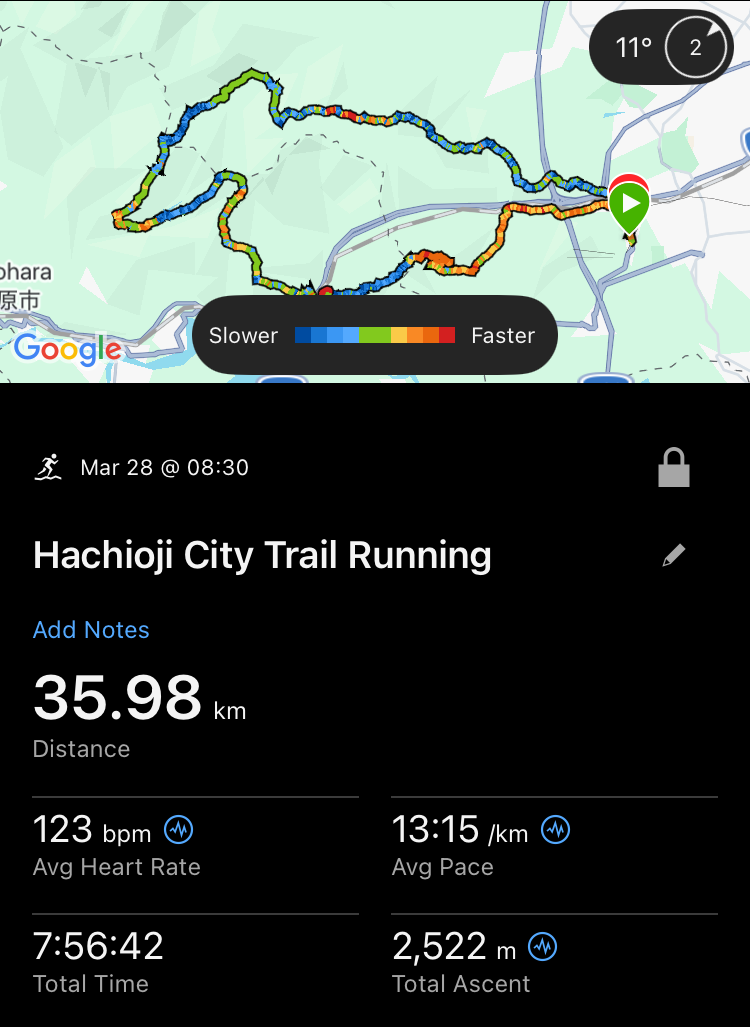Viewport: 750px width, 1027px height.
Task: Open heart rate chart beside 123 bpm
Action: point(178,829)
